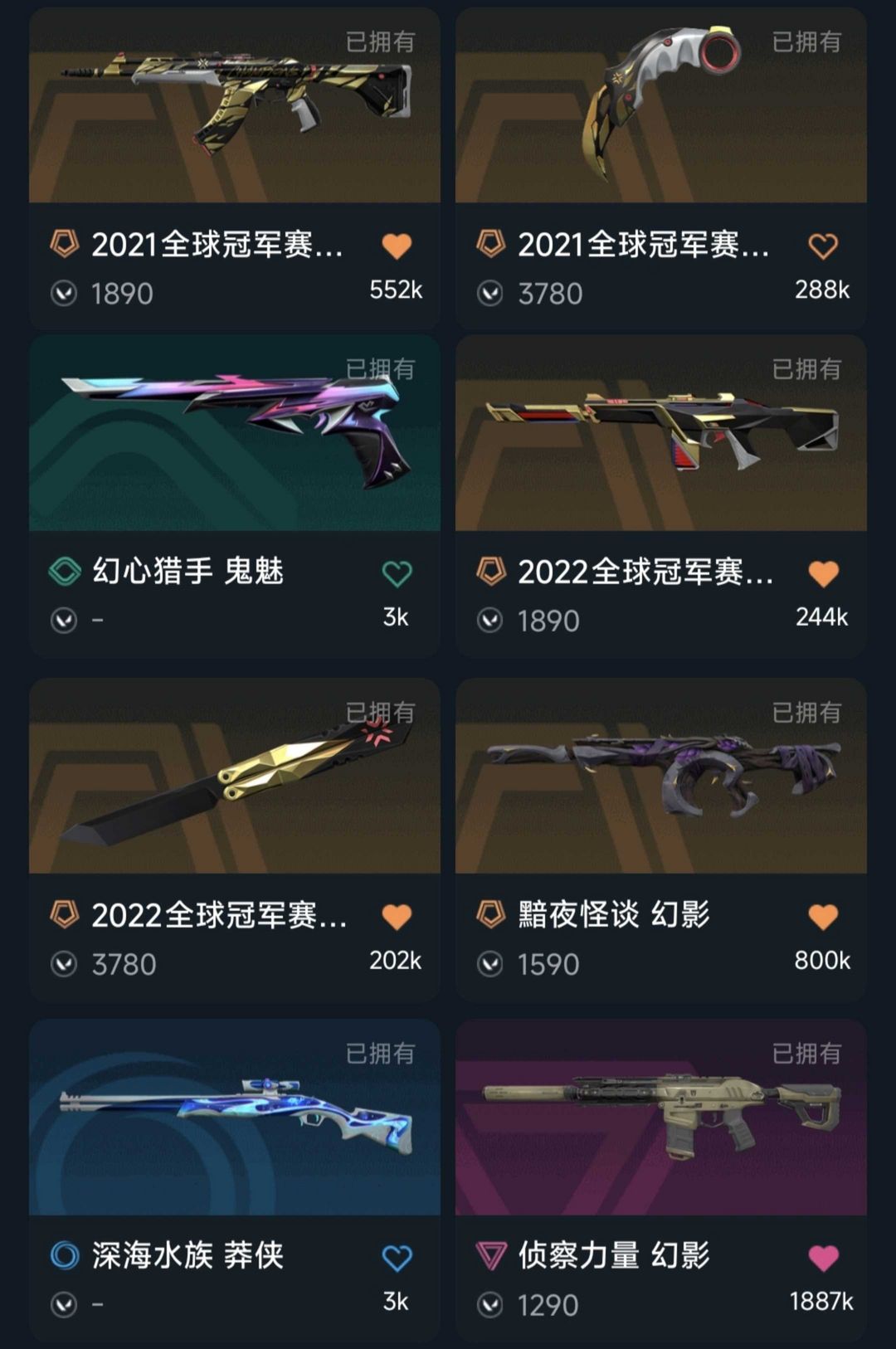Open the 侦察力量 幻影 skin card
The height and width of the screenshot is (1349, 896).
pos(660,1118)
